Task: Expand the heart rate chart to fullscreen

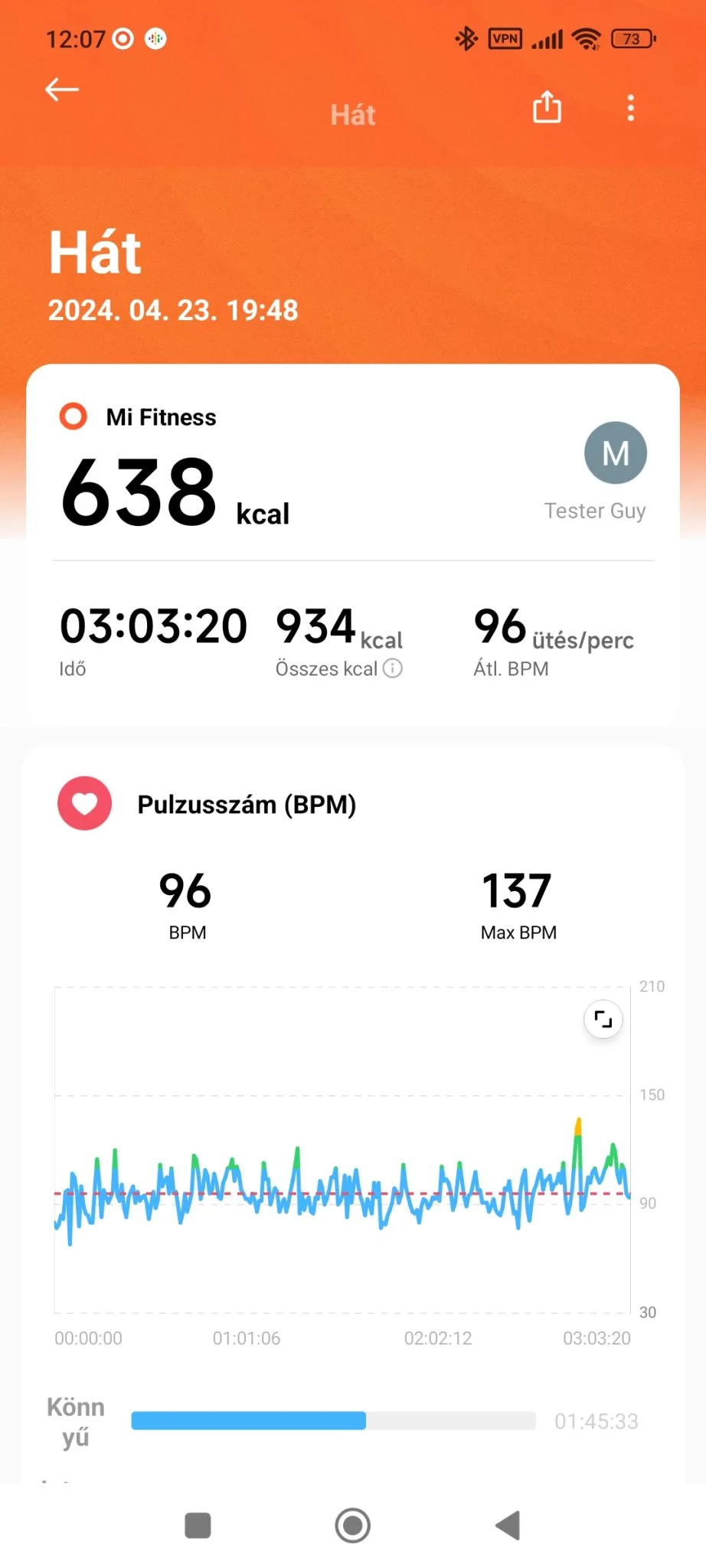Action: click(603, 1020)
